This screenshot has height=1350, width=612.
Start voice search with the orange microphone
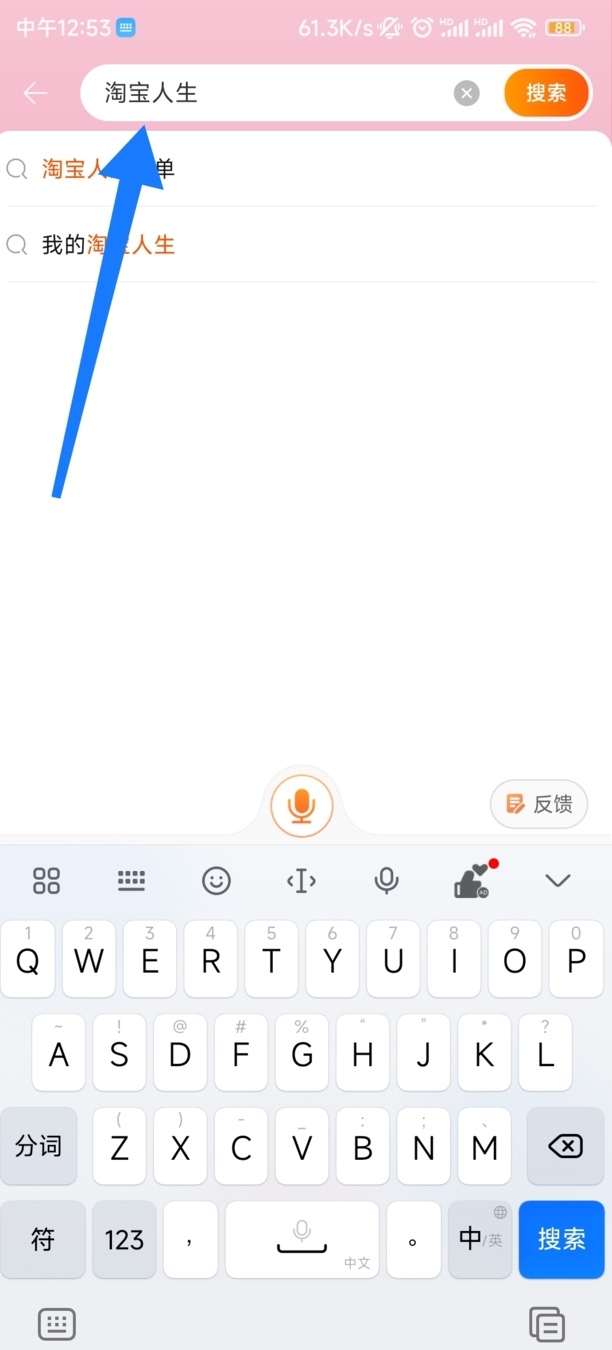pos(302,805)
